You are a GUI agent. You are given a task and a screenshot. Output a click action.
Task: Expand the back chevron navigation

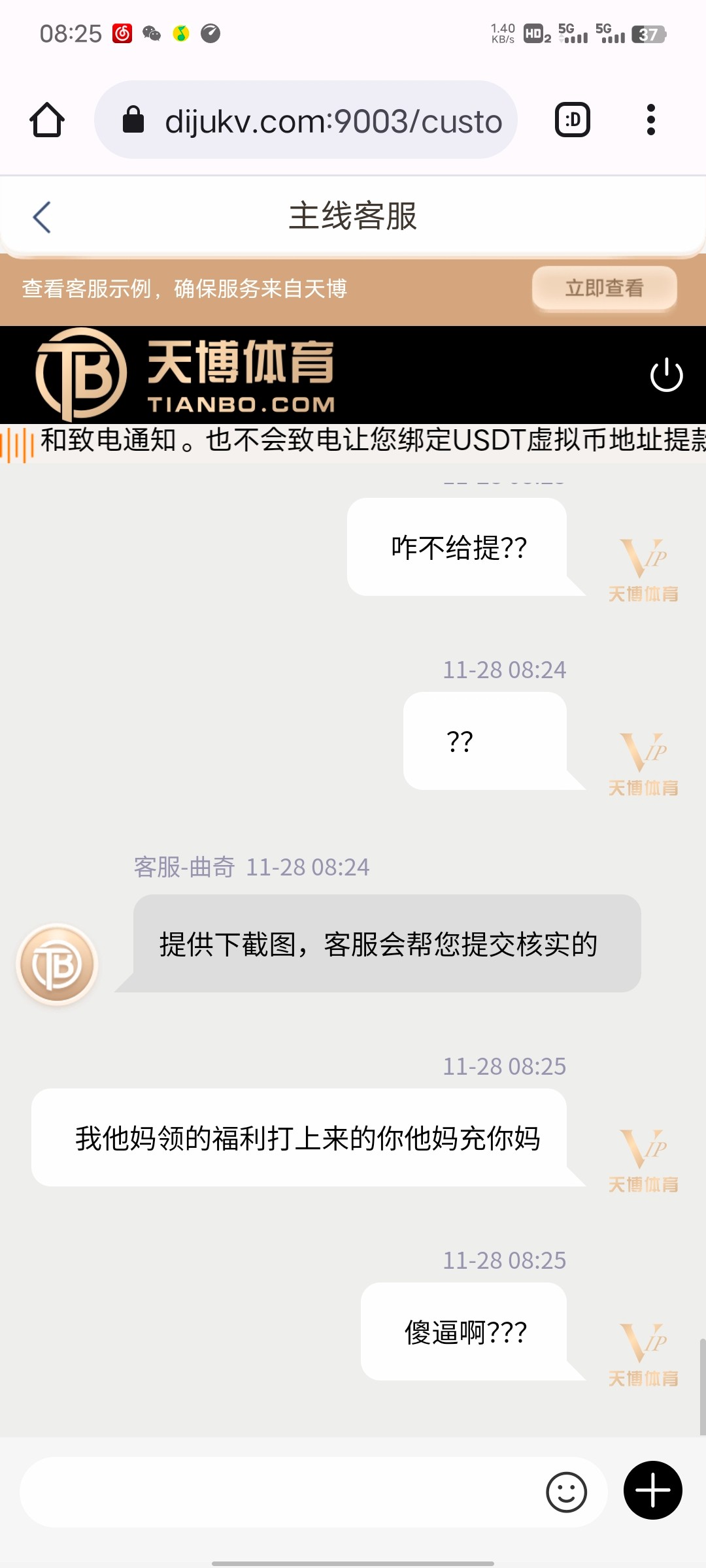tap(41, 217)
